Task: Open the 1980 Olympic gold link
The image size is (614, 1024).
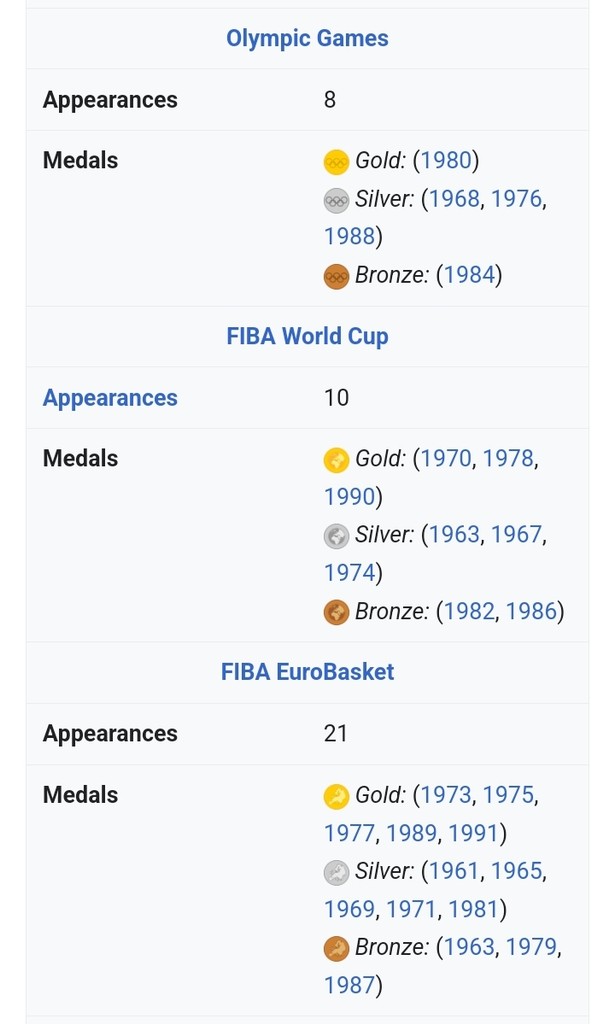Action: 446,160
